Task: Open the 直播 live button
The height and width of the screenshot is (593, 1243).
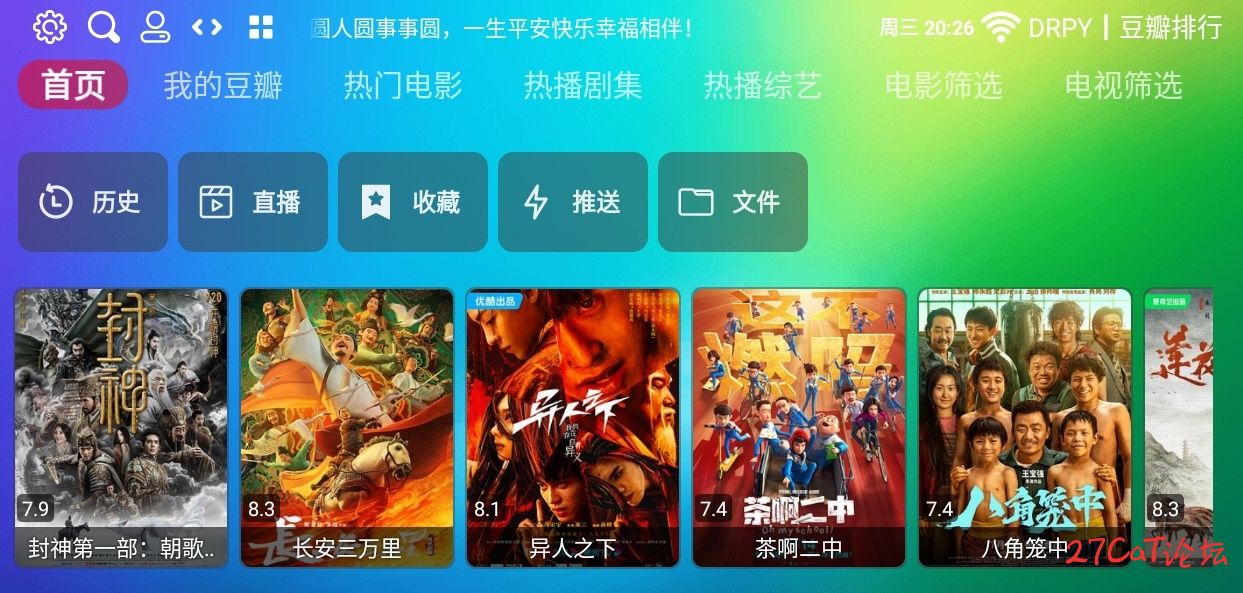Action: click(x=252, y=202)
